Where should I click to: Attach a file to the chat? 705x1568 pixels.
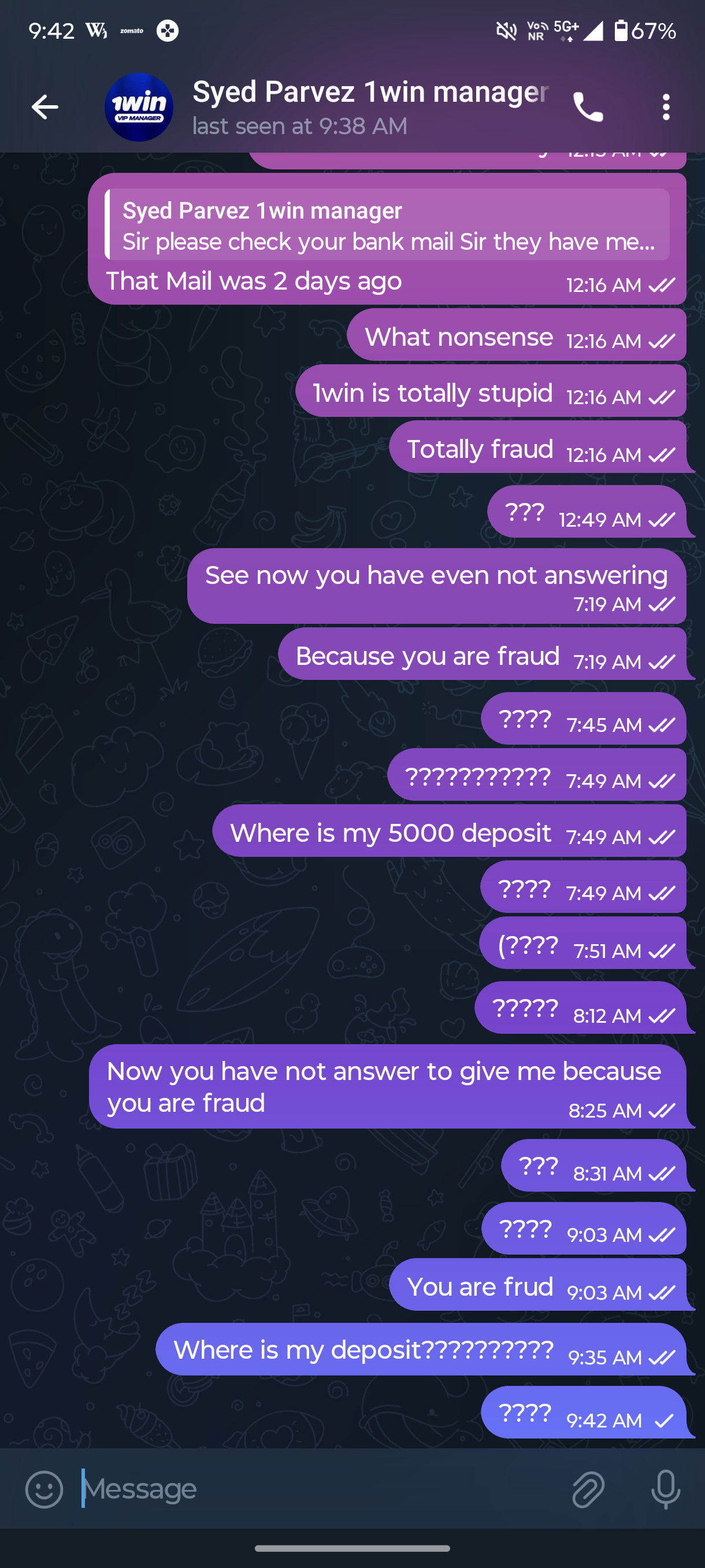pos(588,1489)
